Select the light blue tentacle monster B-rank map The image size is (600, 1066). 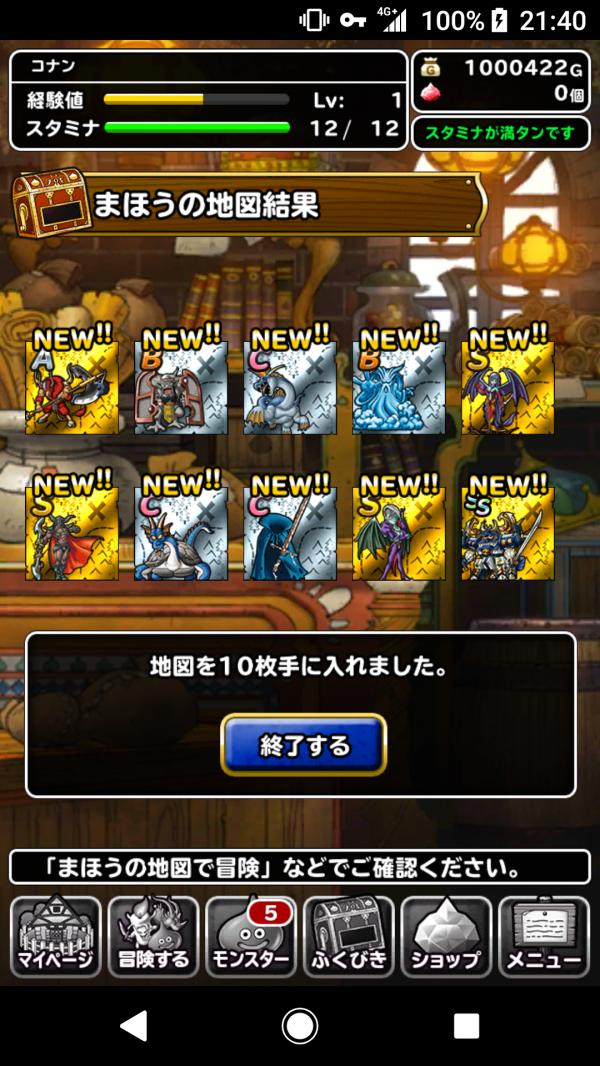point(398,387)
